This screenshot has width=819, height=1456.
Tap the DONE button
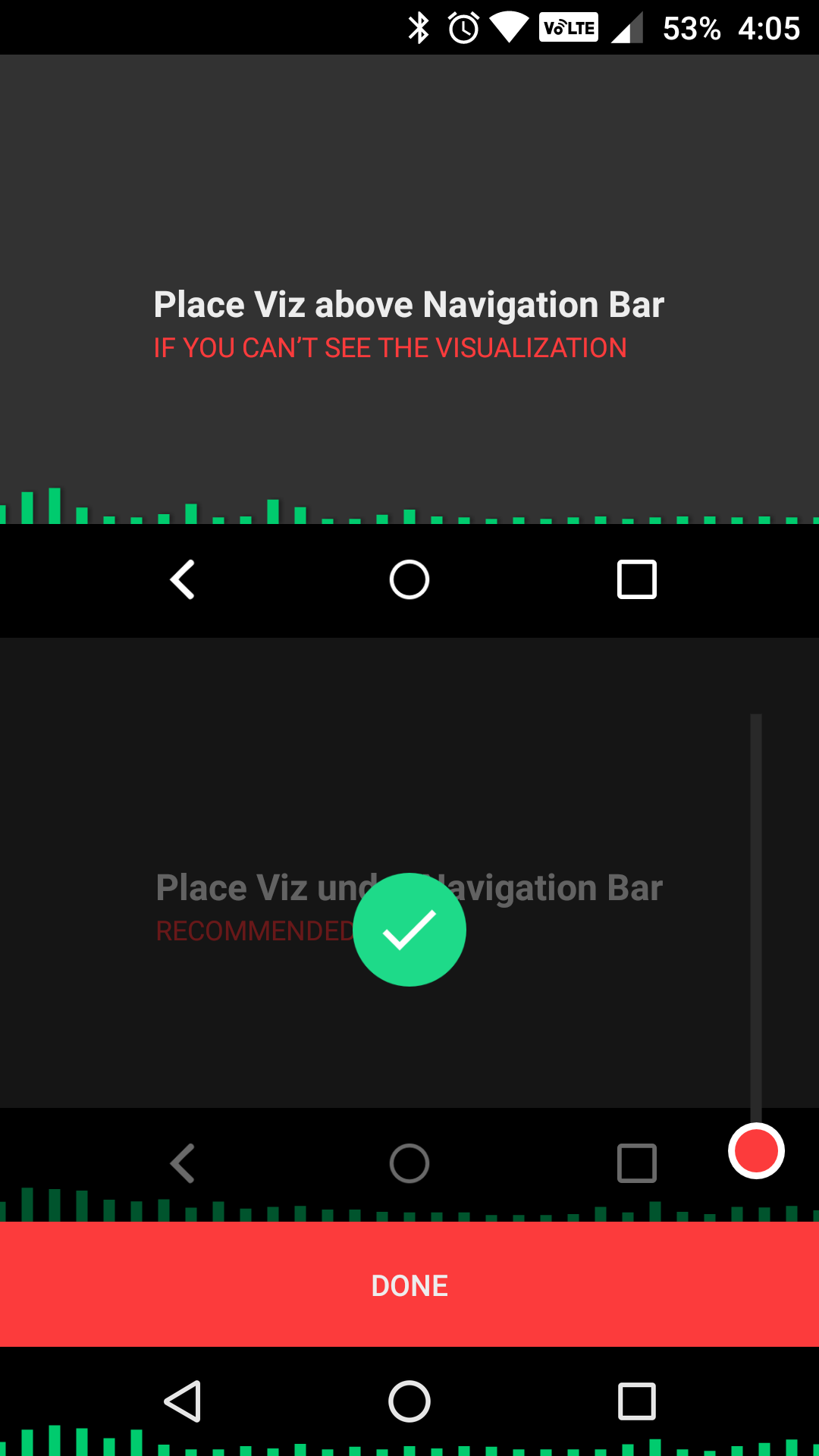pos(409,1285)
